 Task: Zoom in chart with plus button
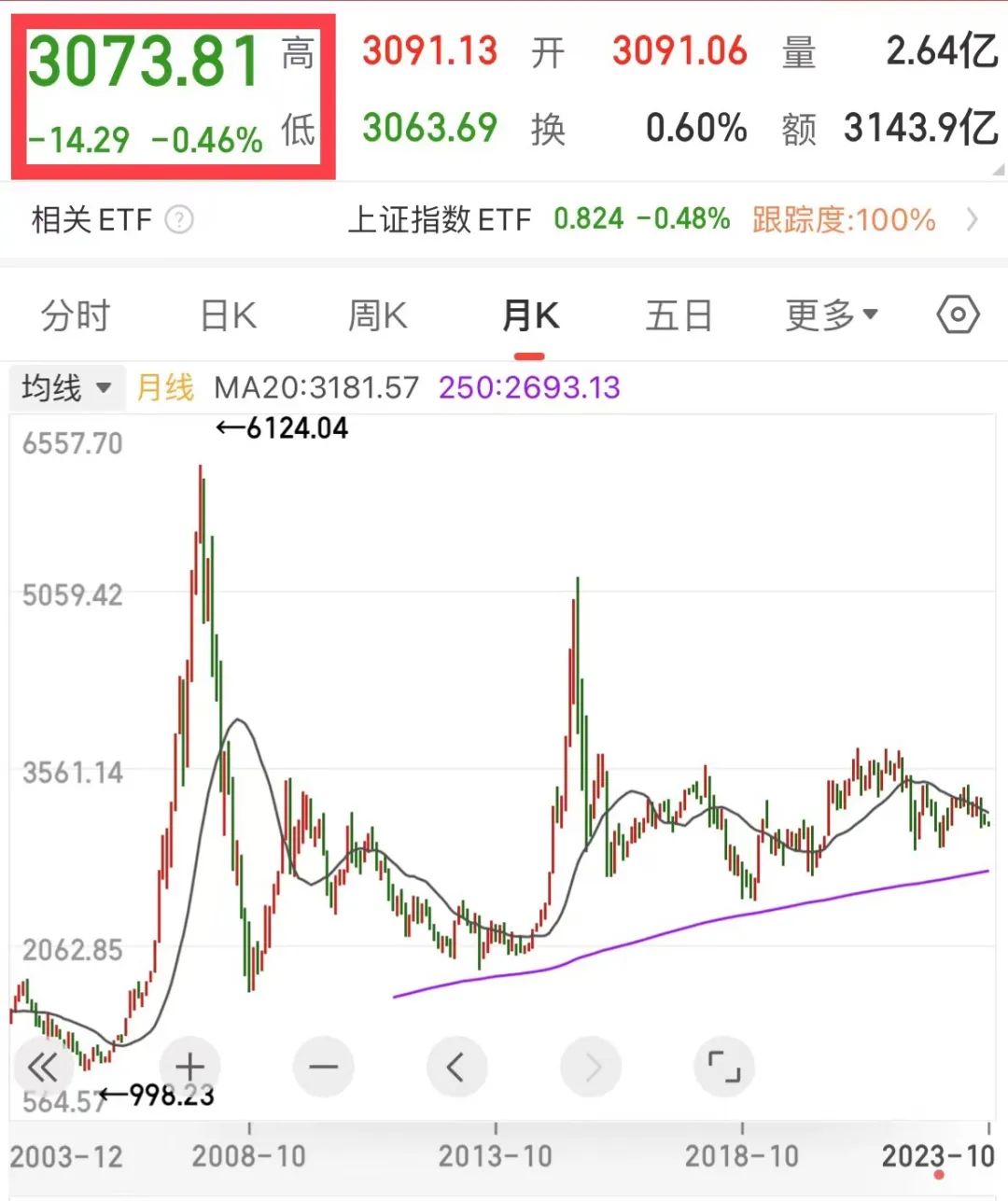(x=190, y=1067)
